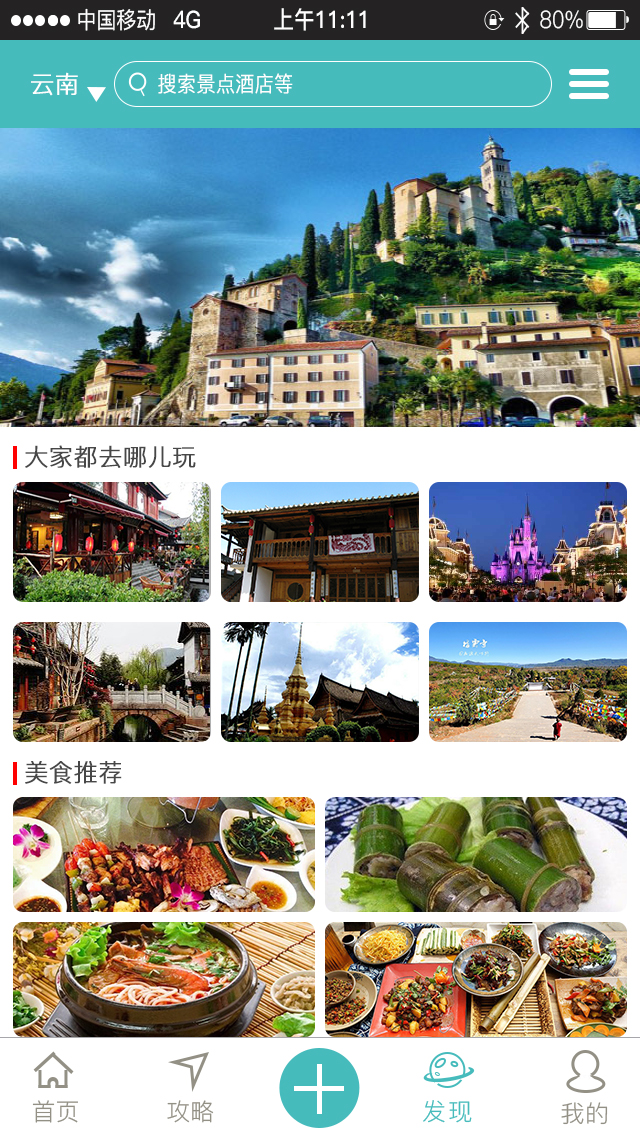The image size is (640, 1136).
Task: Open the hillside town banner image
Action: pos(320,277)
